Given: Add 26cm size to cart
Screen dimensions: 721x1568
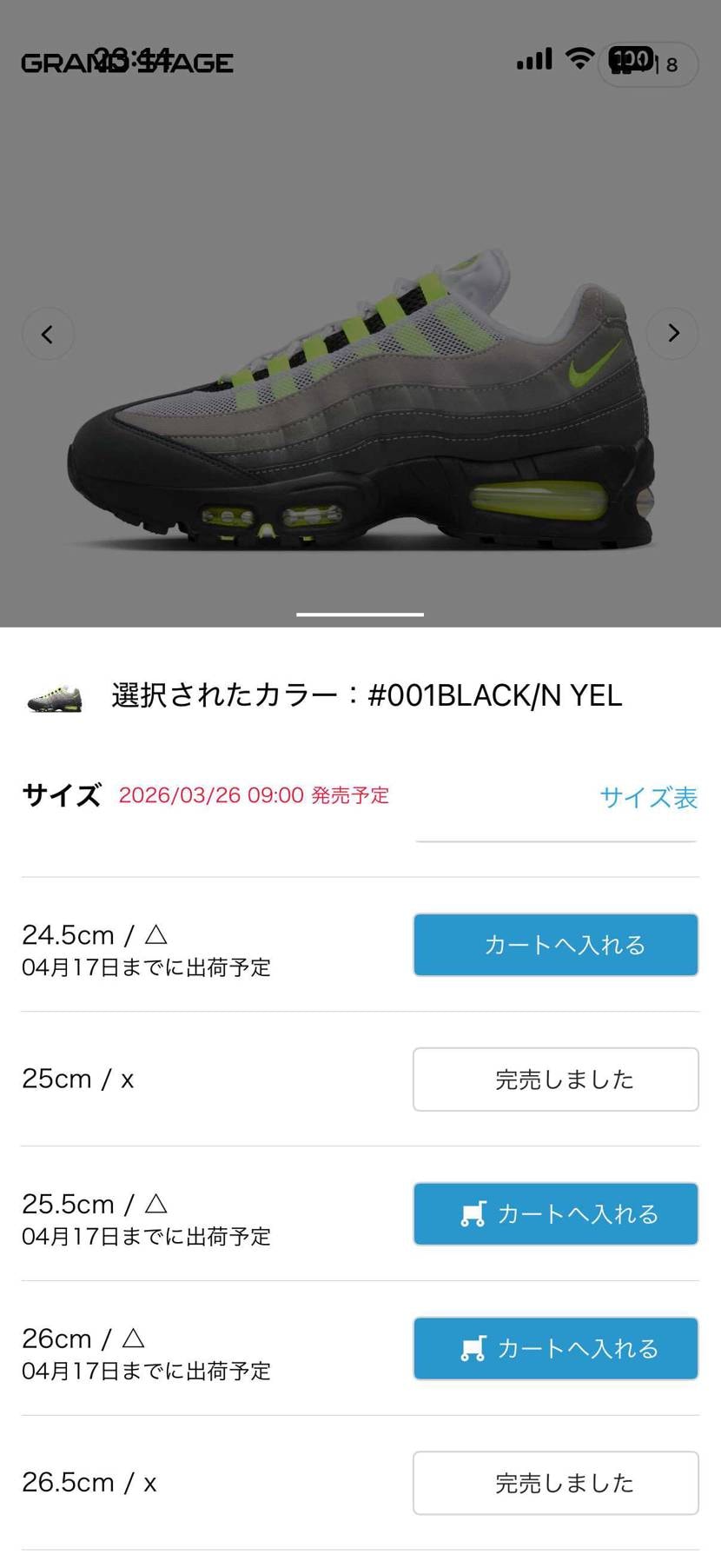Looking at the screenshot, I should pyautogui.click(x=555, y=1348).
